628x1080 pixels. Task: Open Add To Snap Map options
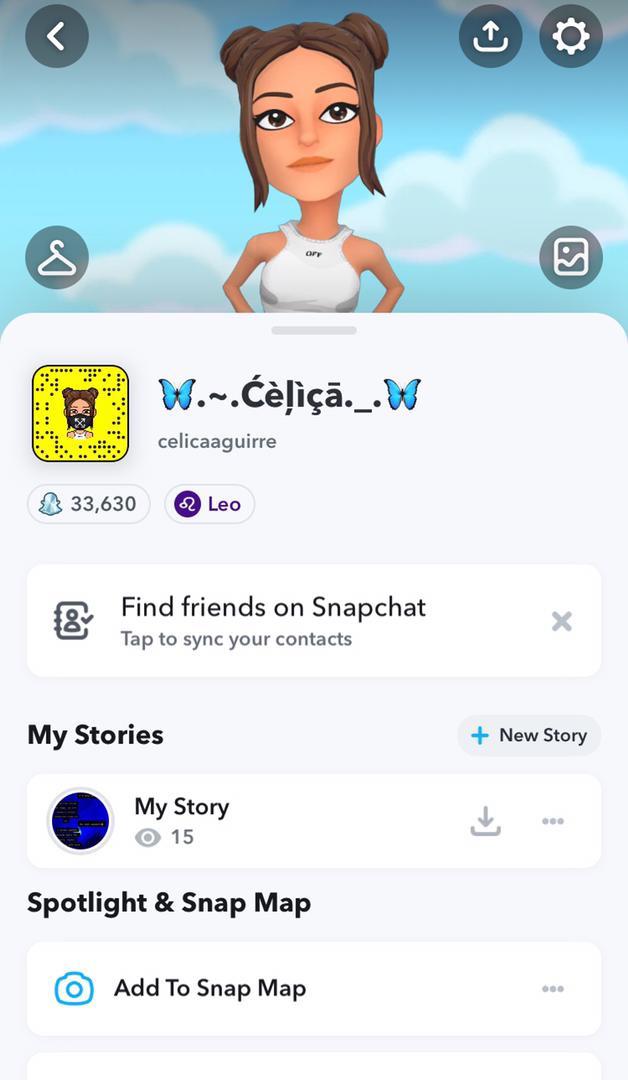point(553,988)
